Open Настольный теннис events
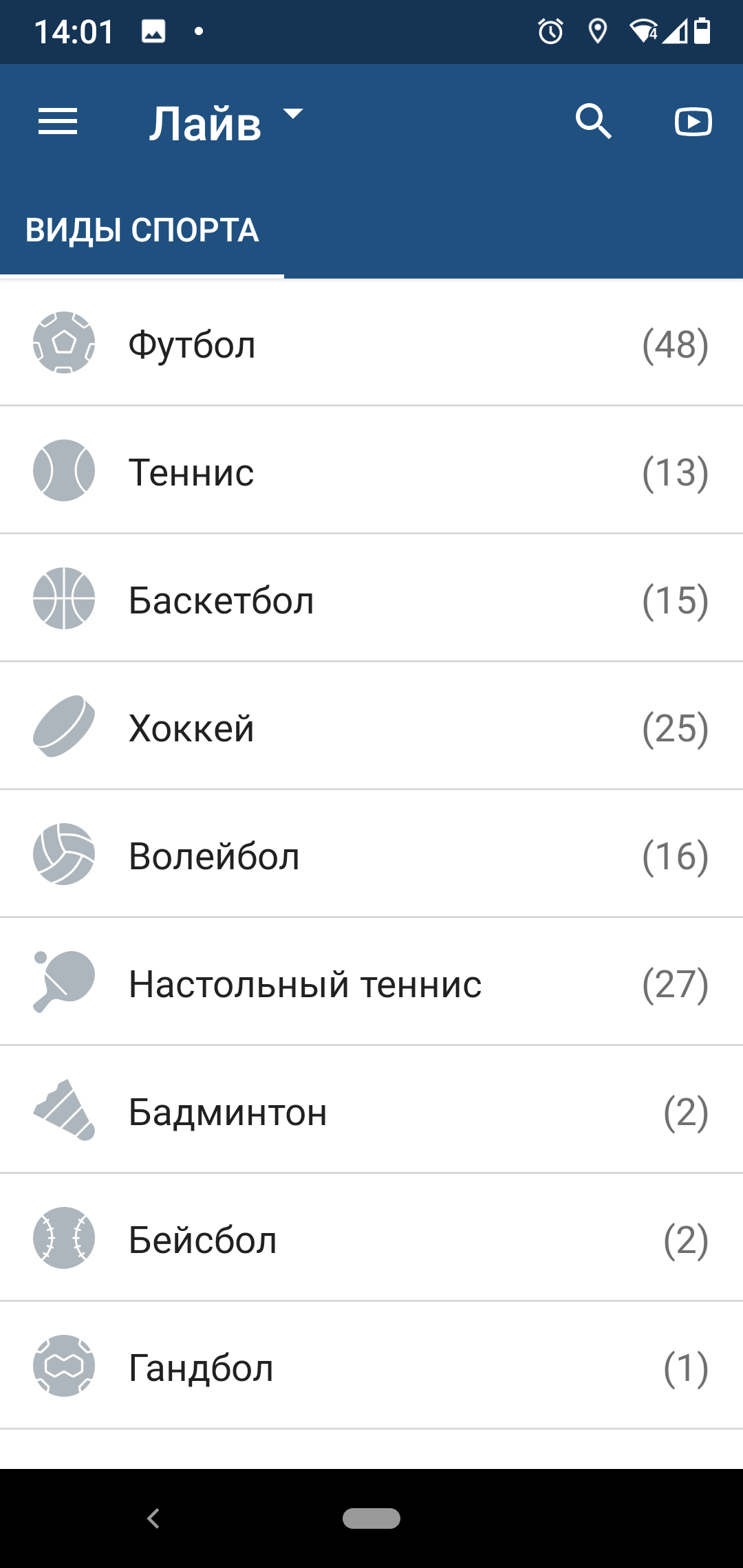 pos(371,983)
